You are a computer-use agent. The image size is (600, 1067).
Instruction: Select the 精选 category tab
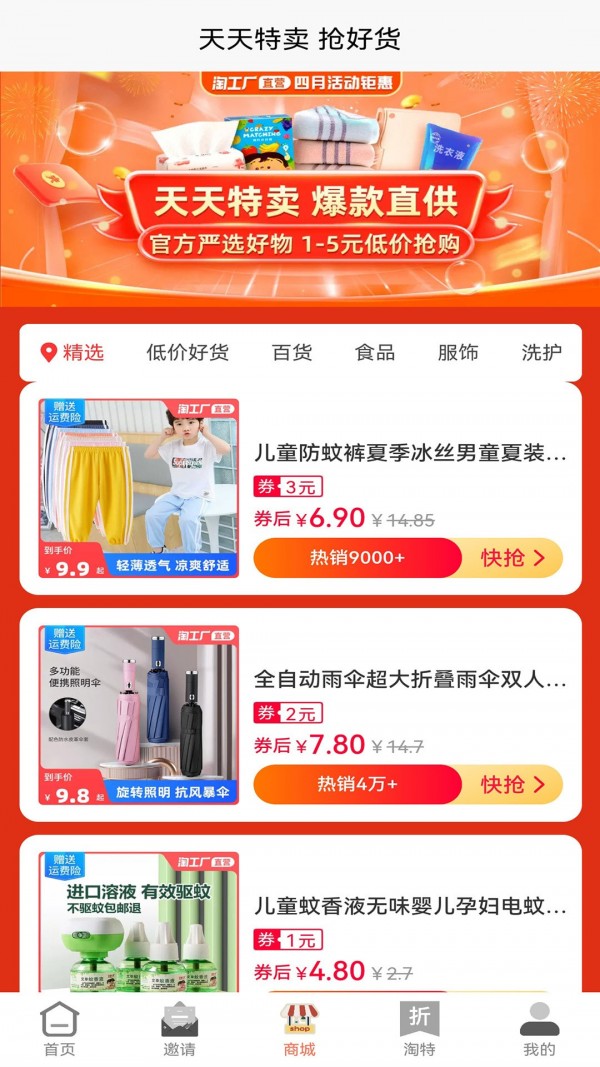tap(72, 352)
